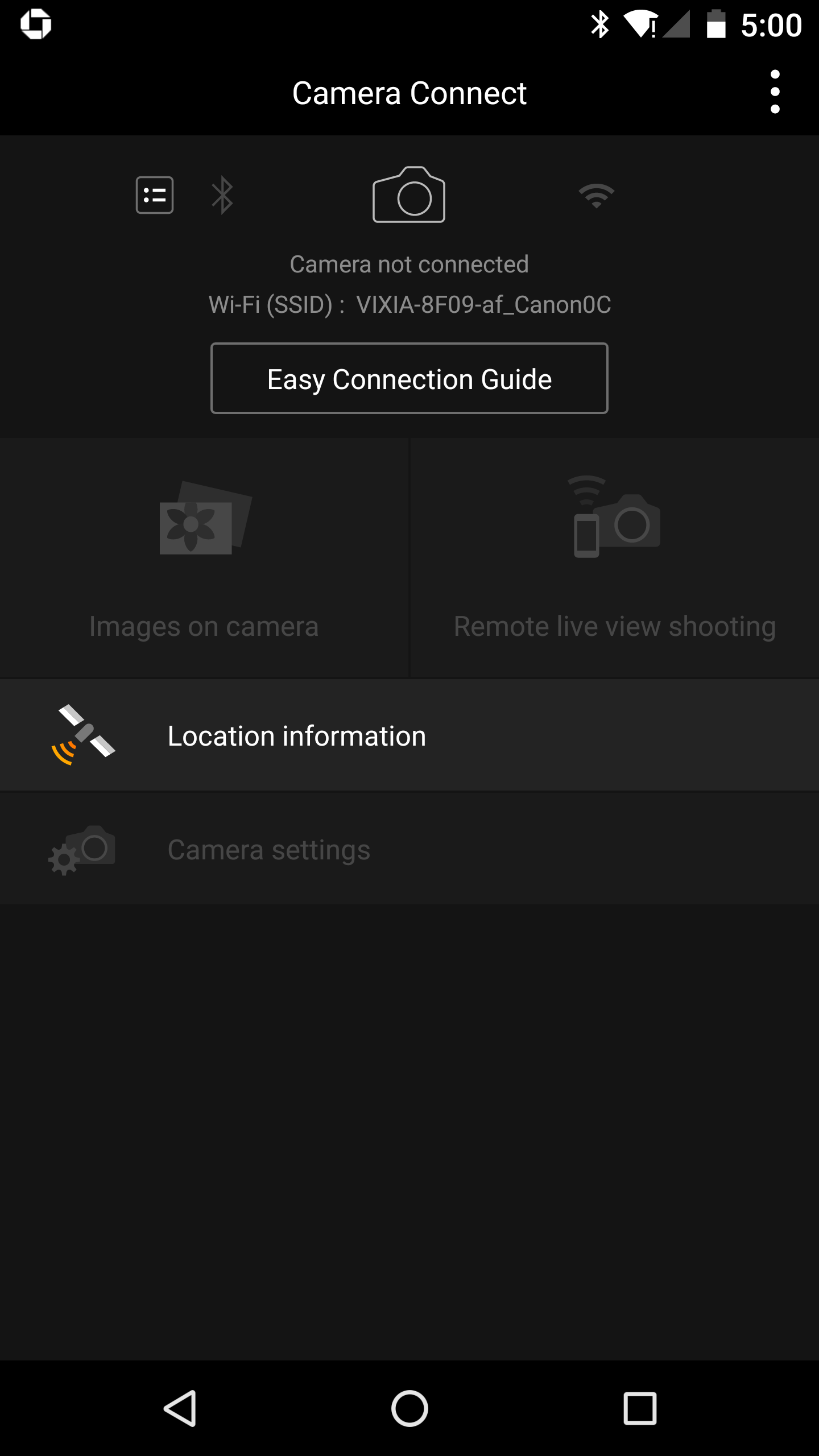Image resolution: width=819 pixels, height=1456 pixels.
Task: Tap the Camera not connected status text
Action: coord(409,263)
